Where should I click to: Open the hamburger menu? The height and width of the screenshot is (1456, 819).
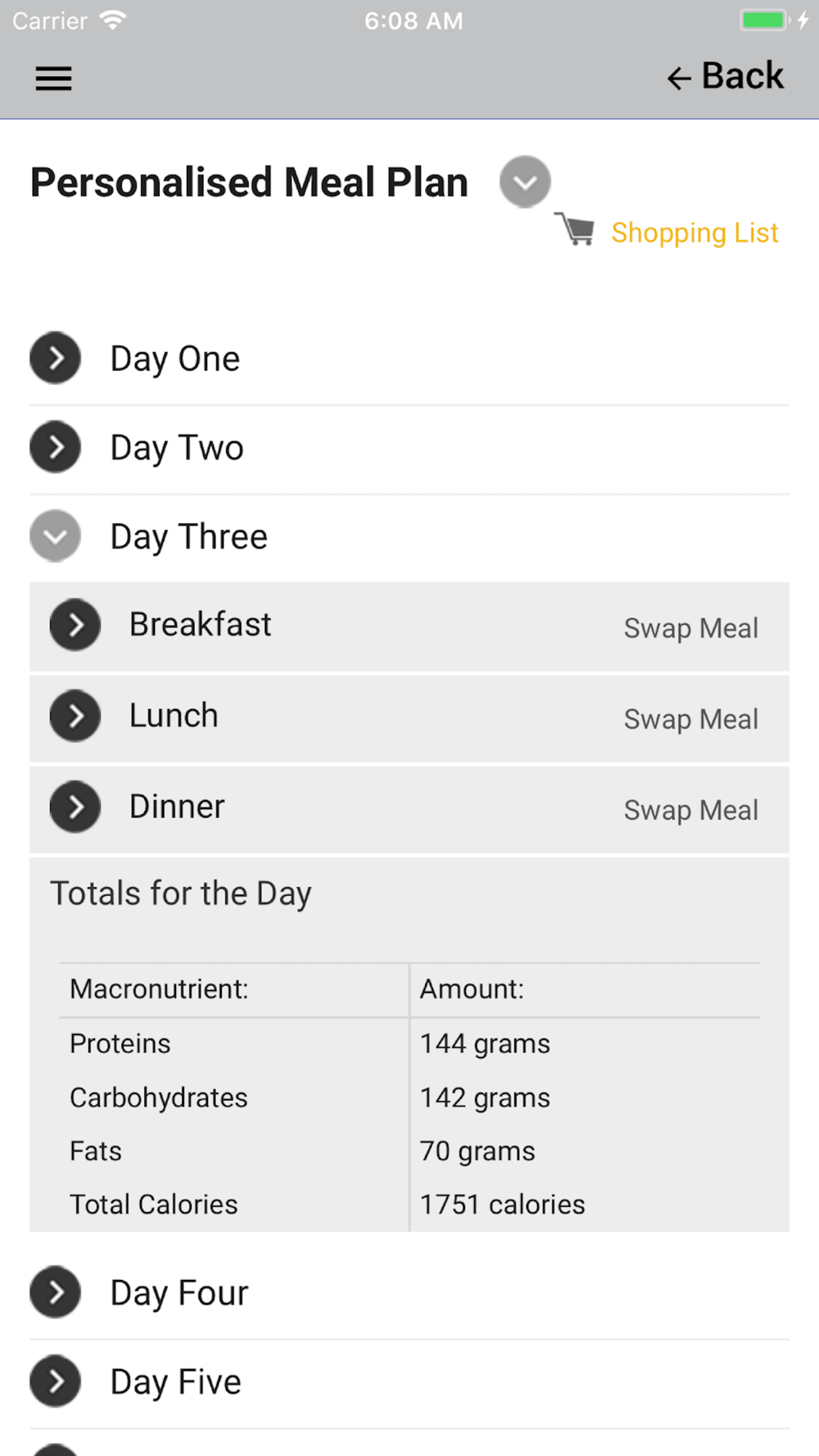point(53,79)
